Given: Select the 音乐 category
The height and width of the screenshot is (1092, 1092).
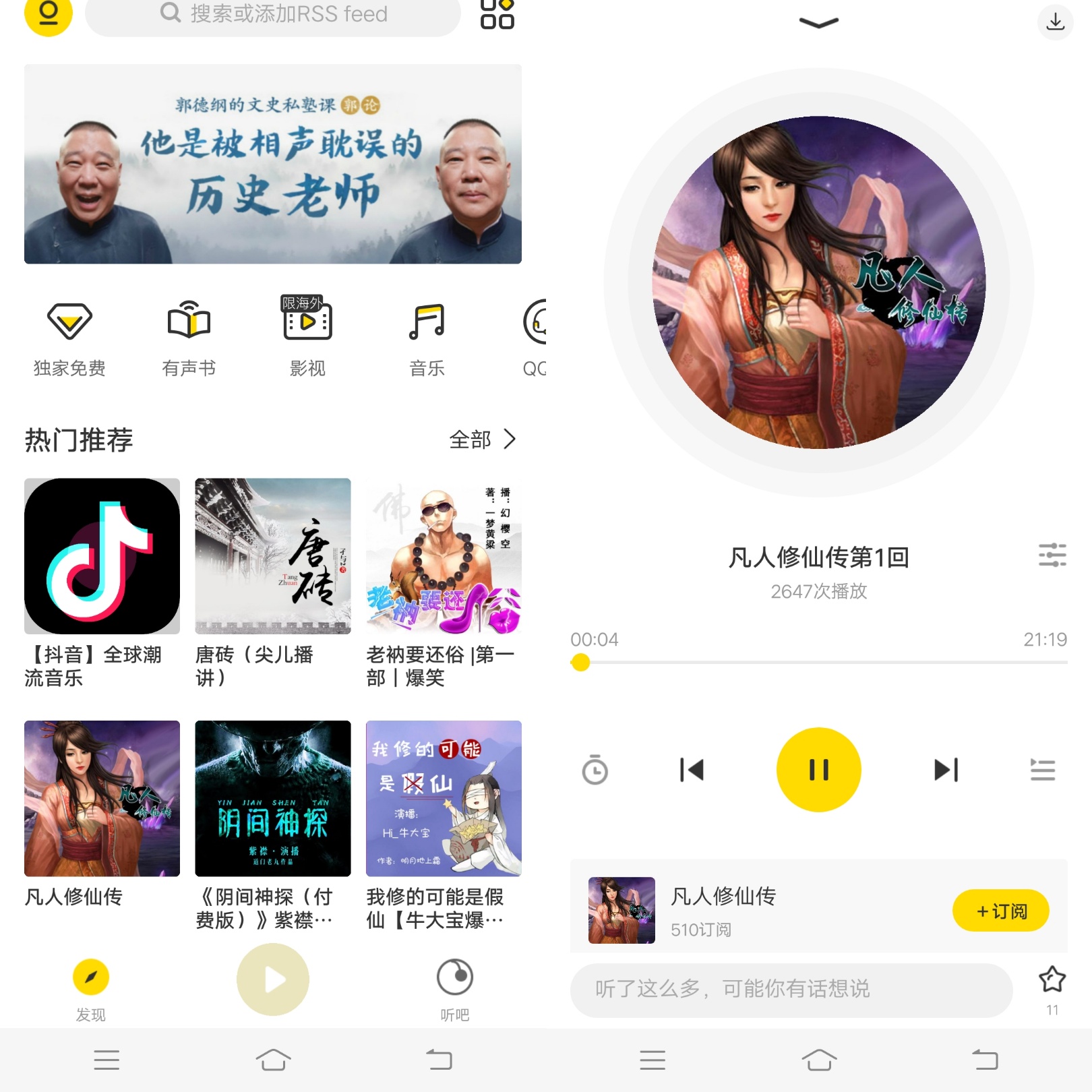Looking at the screenshot, I should click(x=427, y=338).
